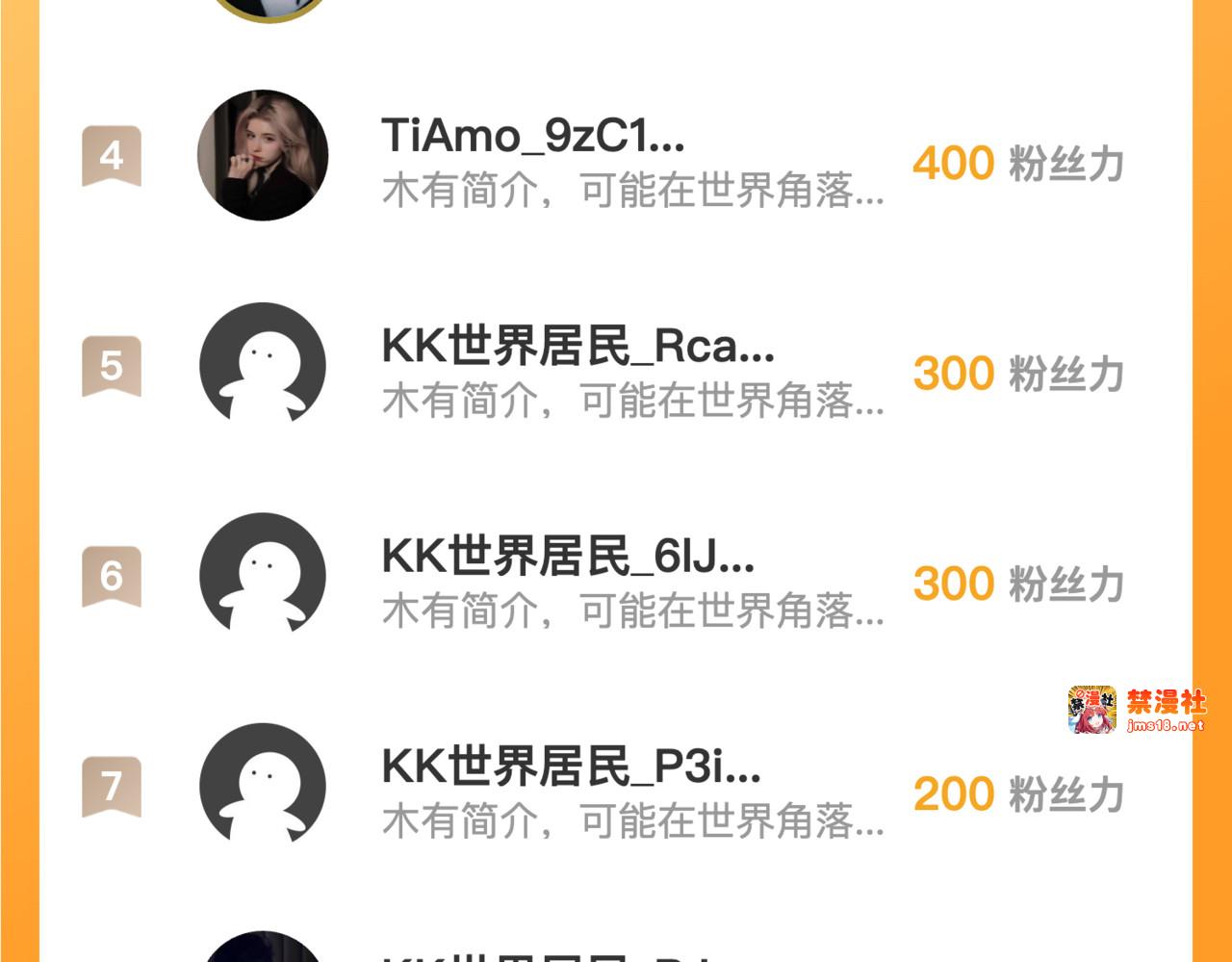The width and height of the screenshot is (1232, 962).
Task: Select the KK世界居民_6lJ fan row
Action: 568,558
